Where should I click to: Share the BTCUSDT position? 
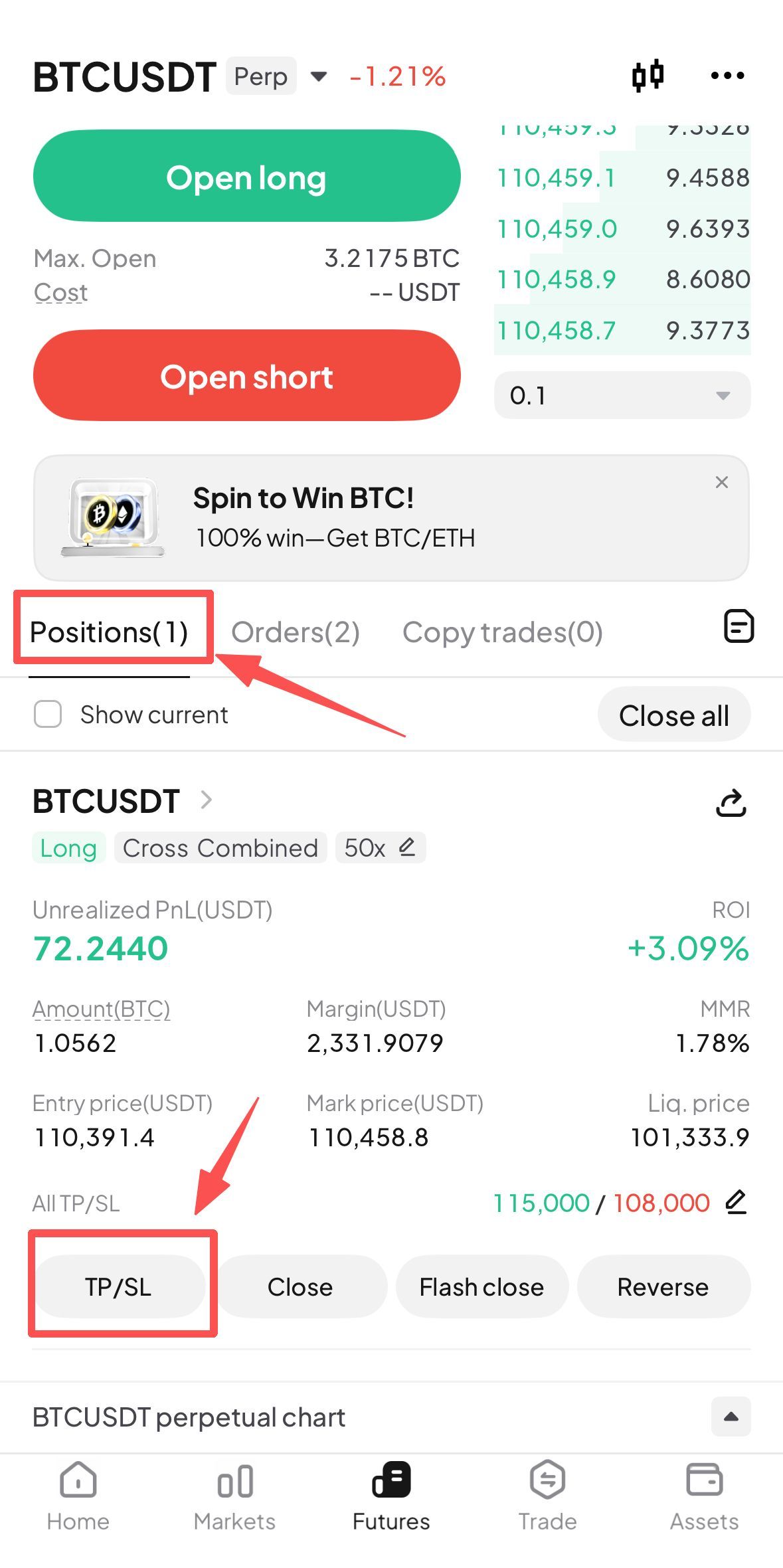point(731,803)
